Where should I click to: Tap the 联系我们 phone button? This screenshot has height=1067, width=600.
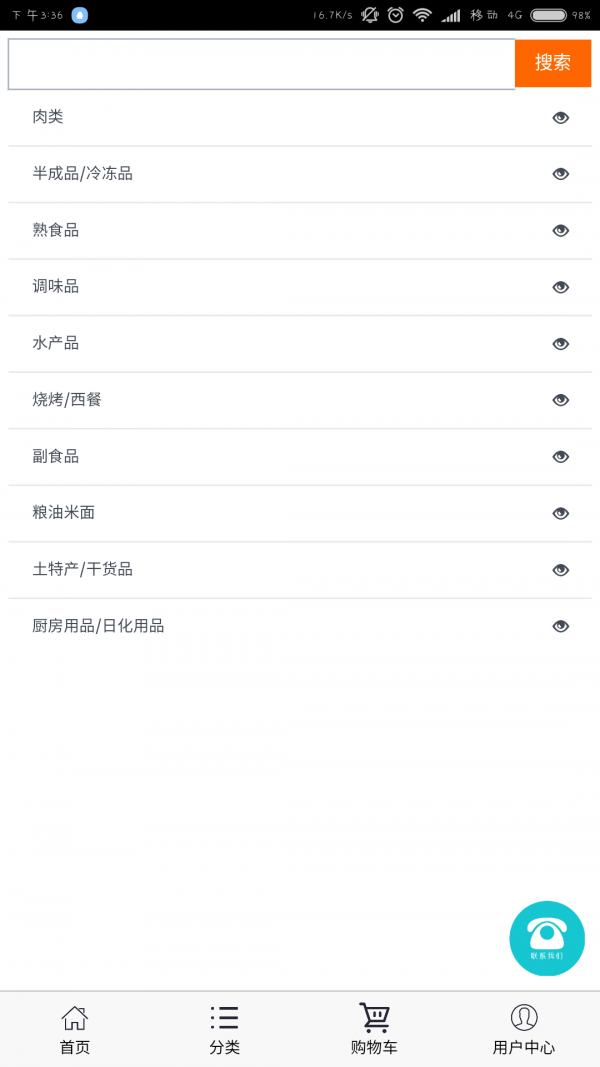pos(547,938)
